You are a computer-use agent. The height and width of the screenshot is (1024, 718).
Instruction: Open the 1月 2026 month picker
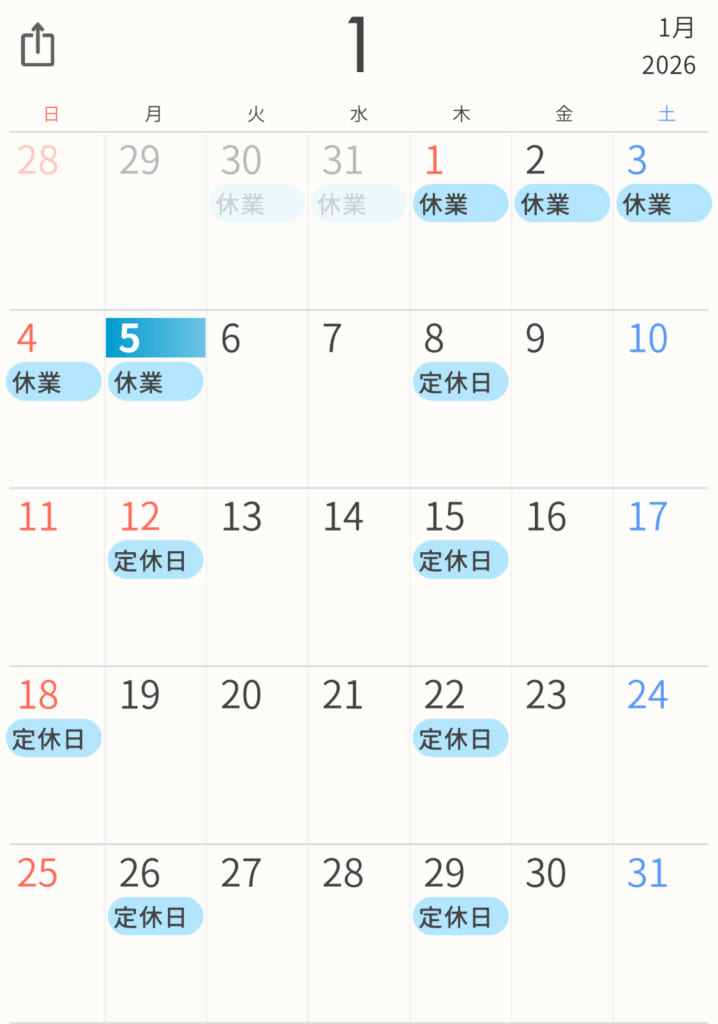coord(669,47)
